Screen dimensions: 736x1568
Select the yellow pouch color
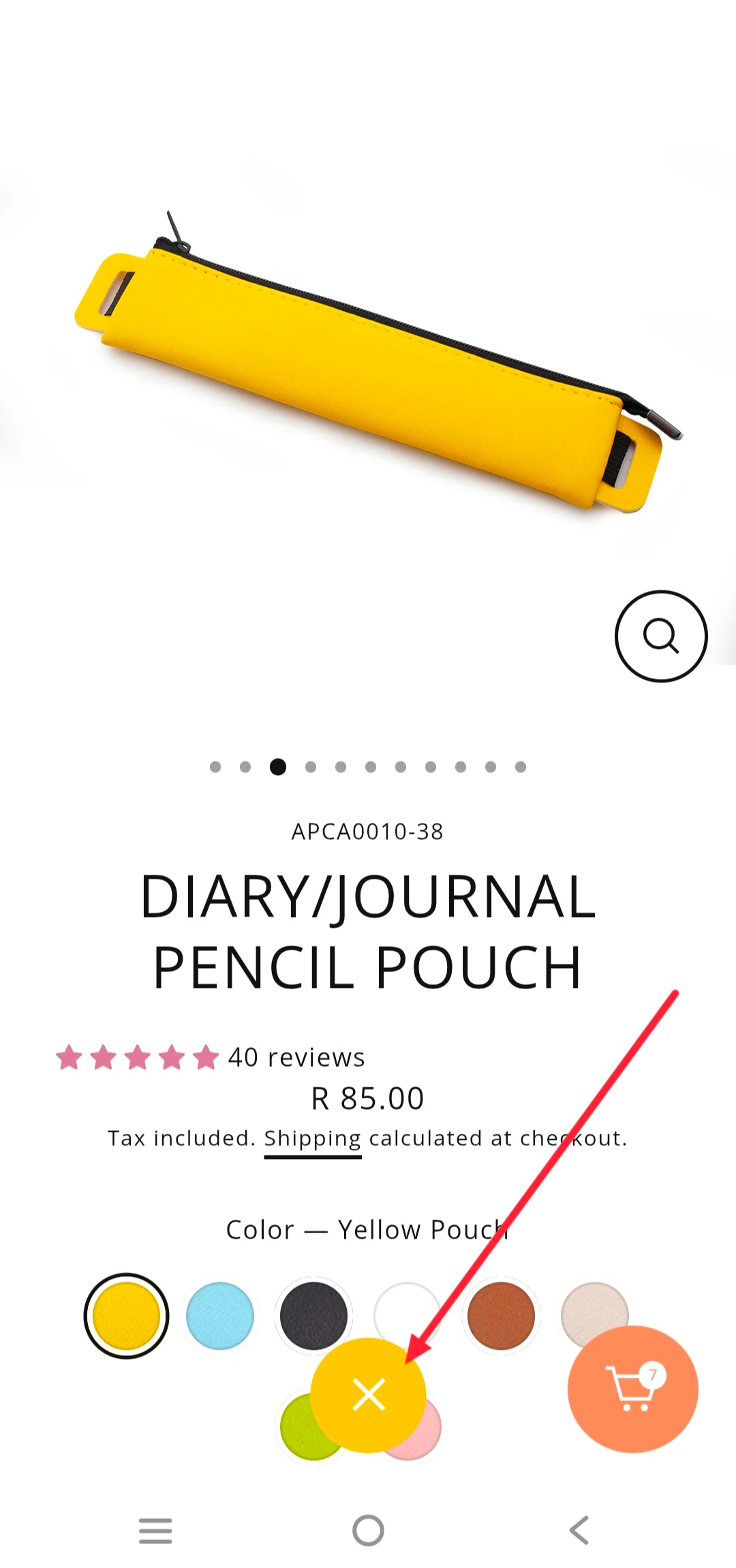126,1315
